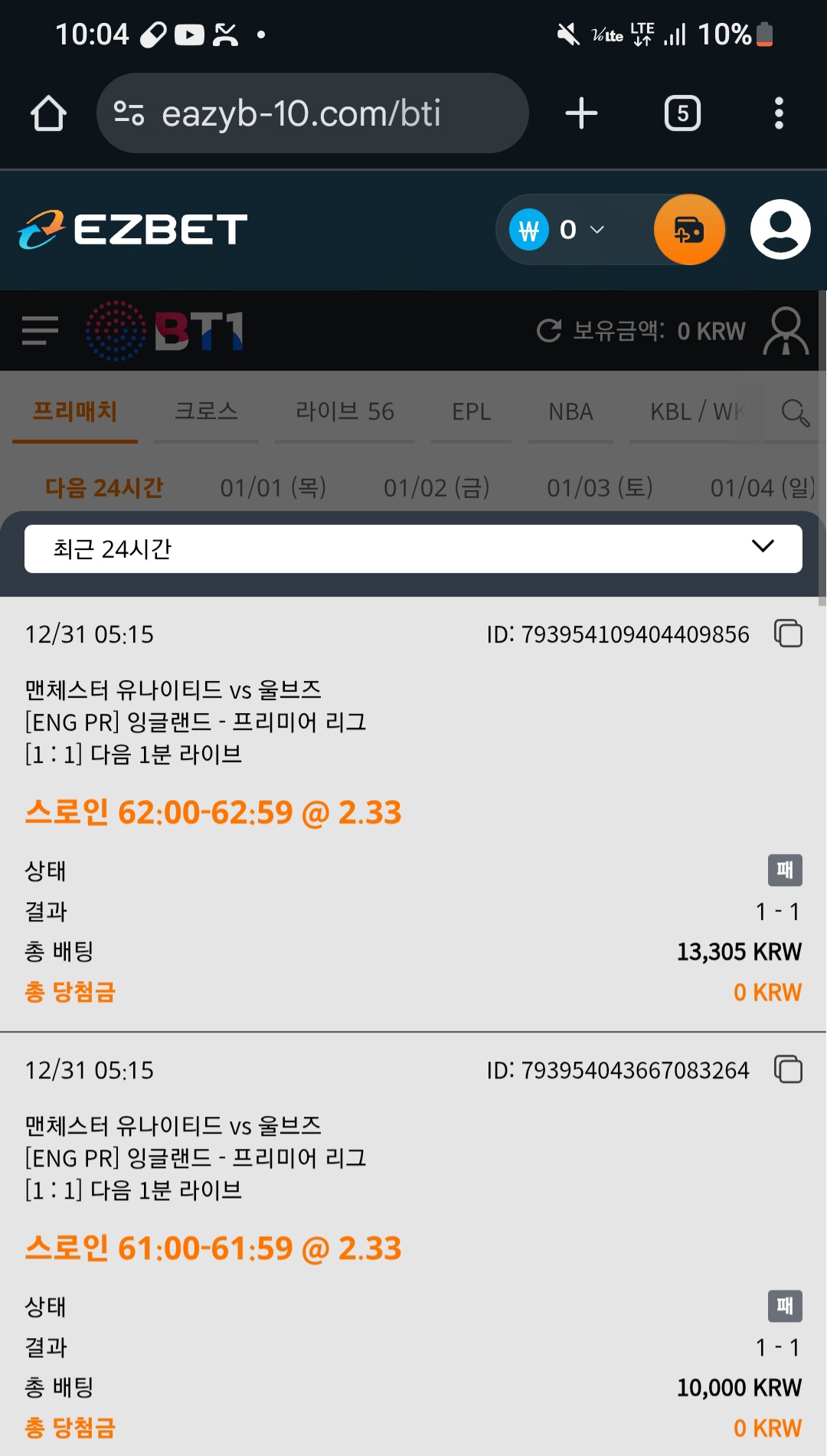Open the EZBET user profile icon
This screenshot has width=827, height=1456.
[x=779, y=229]
